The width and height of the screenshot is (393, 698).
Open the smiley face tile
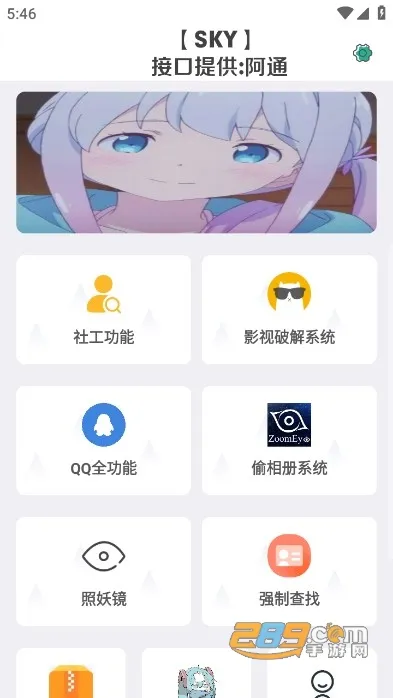click(x=322, y=673)
